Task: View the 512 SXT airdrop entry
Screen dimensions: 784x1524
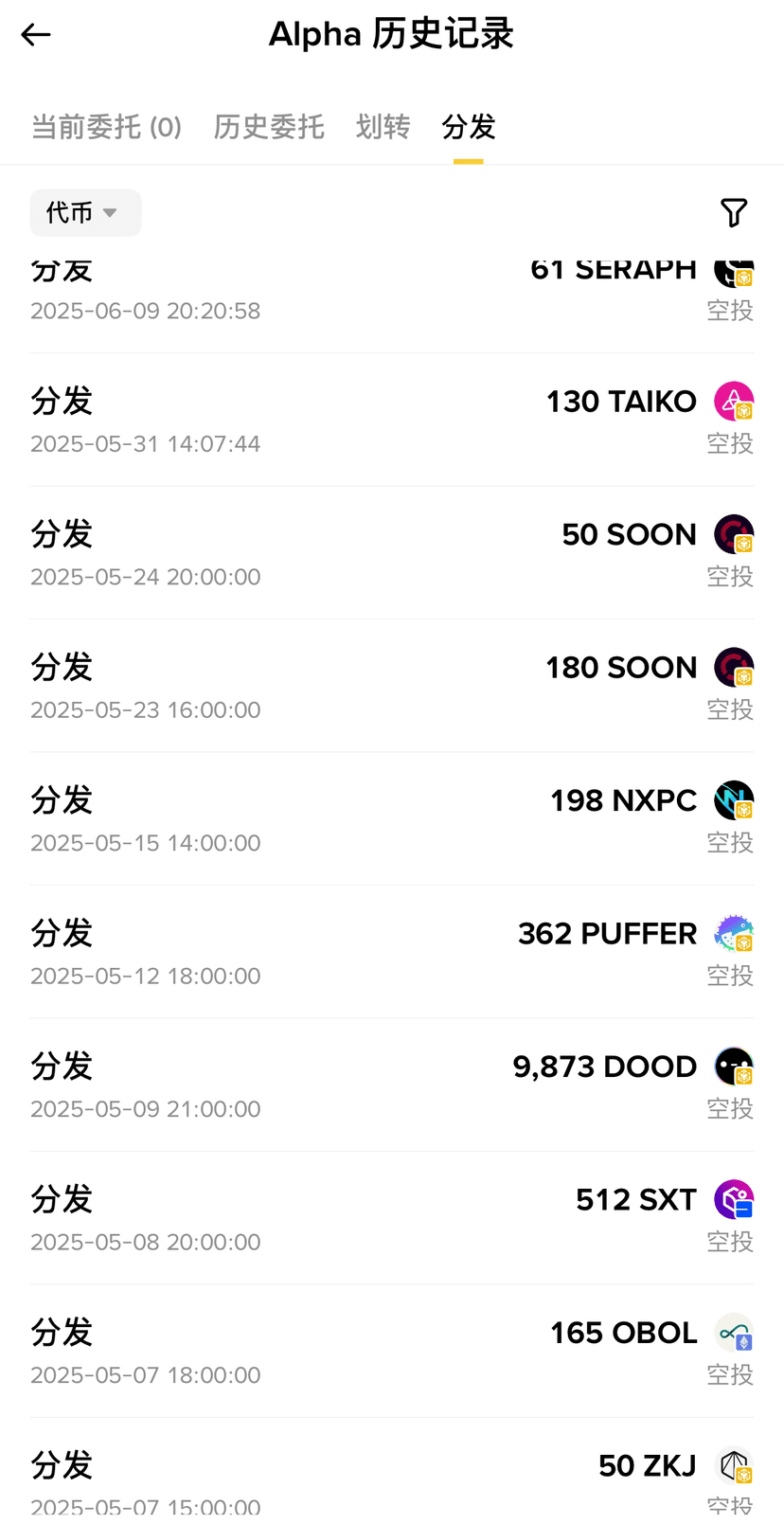Action: (392, 1218)
